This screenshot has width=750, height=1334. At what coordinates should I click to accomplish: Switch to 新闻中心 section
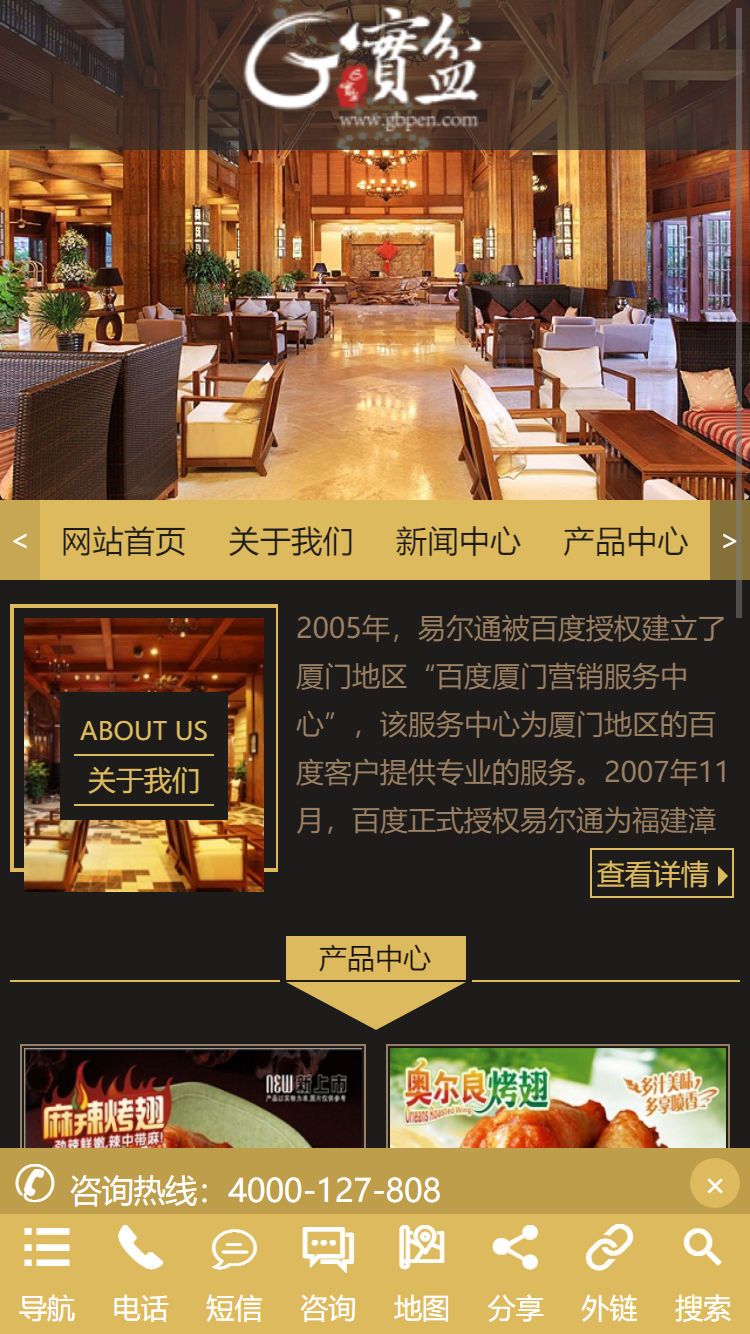pyautogui.click(x=457, y=541)
